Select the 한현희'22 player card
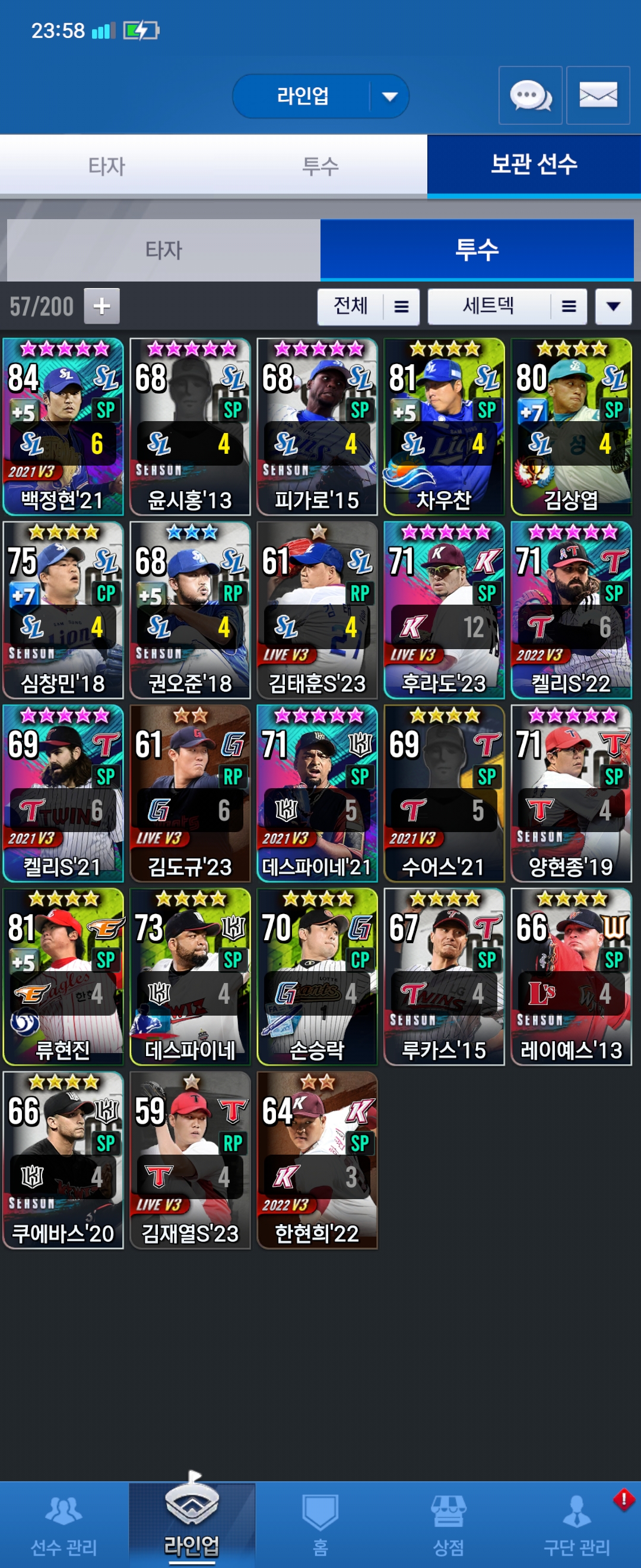This screenshot has height=1568, width=641. (x=317, y=1159)
